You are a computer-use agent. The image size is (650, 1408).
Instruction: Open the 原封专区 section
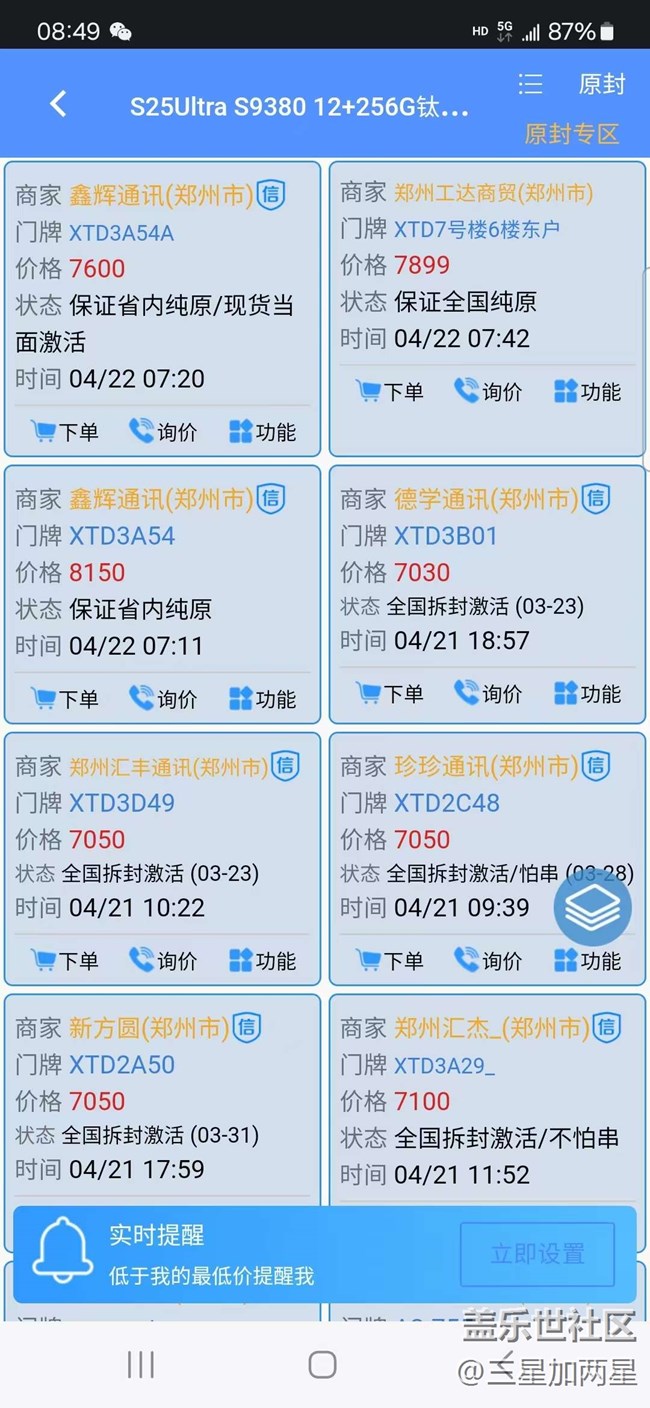pos(572,133)
